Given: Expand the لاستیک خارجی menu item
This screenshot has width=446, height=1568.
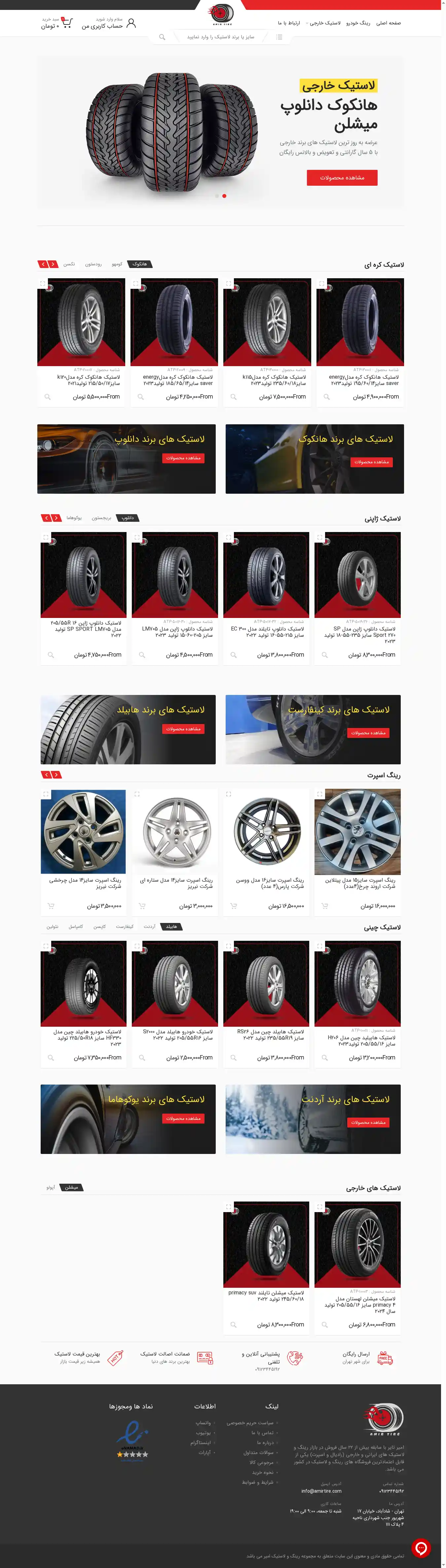Looking at the screenshot, I should coord(324,23).
